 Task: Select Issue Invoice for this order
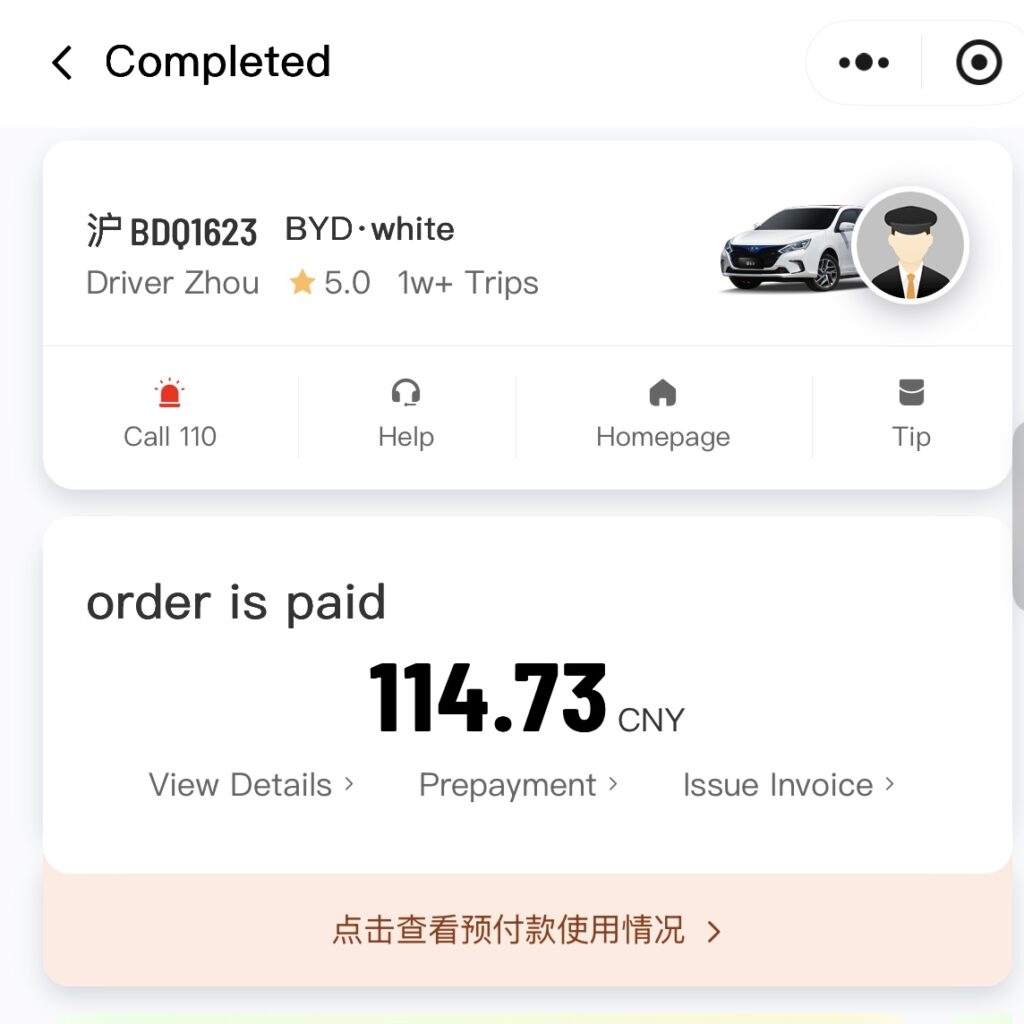(x=788, y=785)
